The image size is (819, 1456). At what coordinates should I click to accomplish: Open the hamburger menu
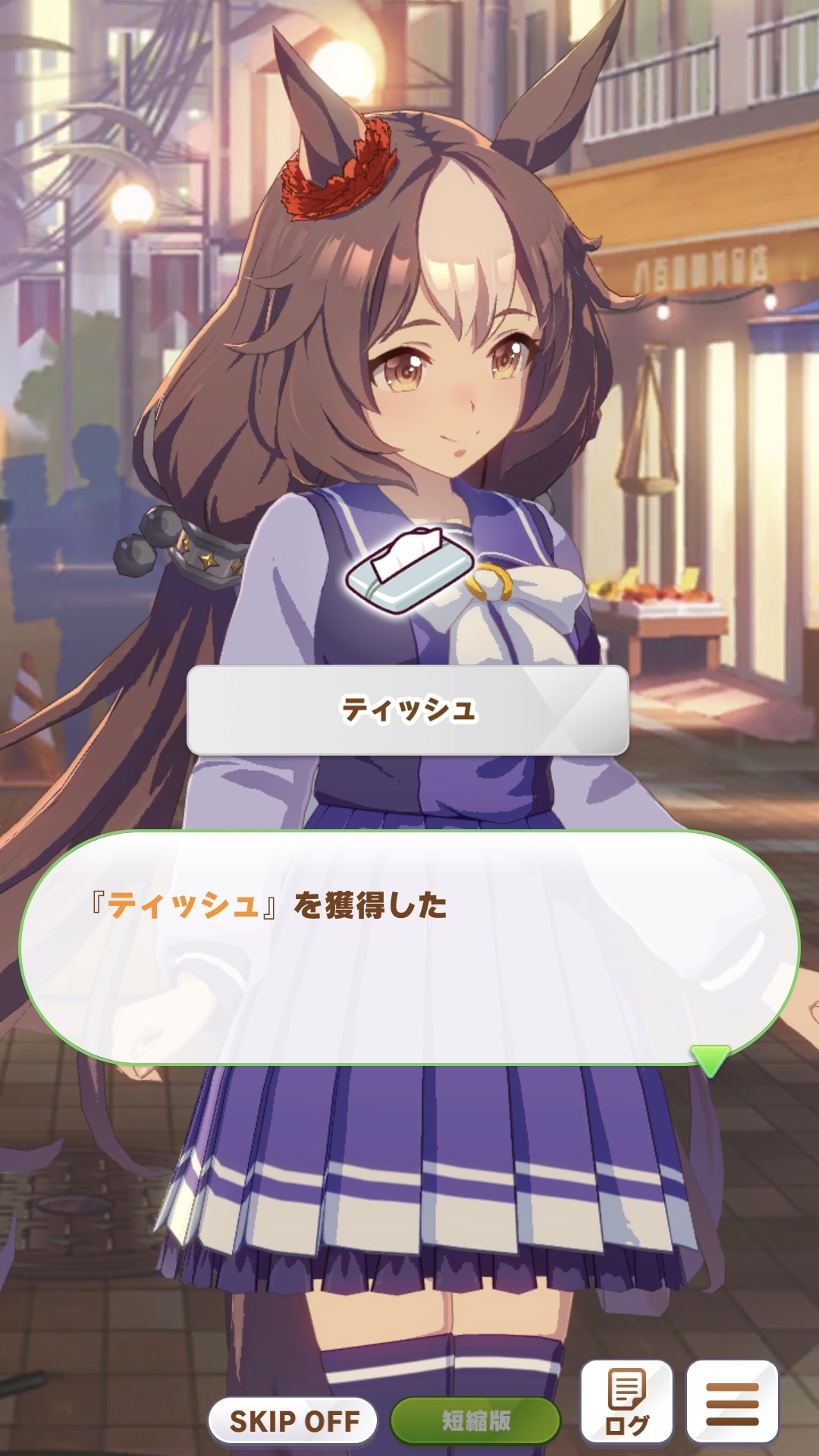pyautogui.click(x=732, y=1402)
